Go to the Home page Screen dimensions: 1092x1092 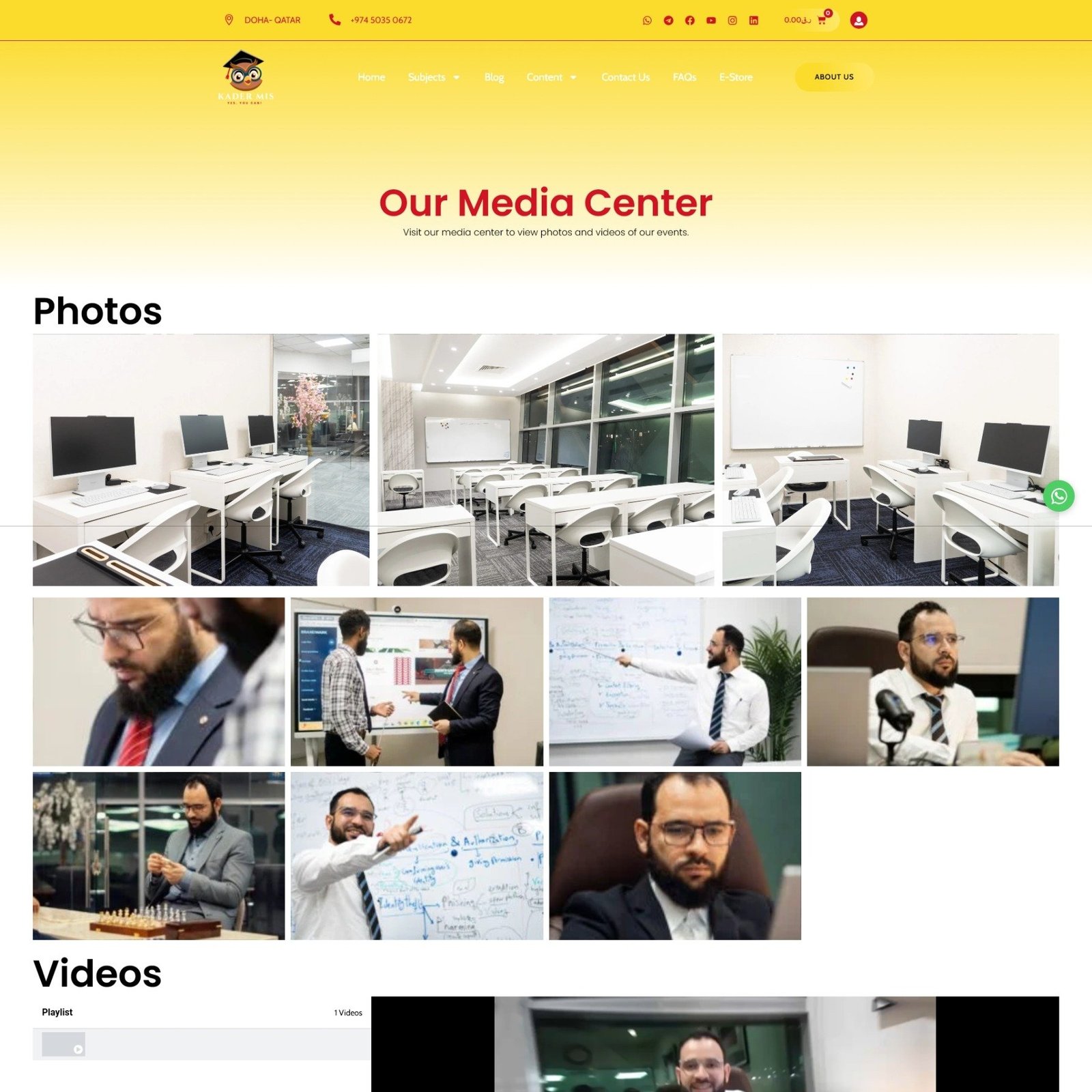tap(371, 77)
